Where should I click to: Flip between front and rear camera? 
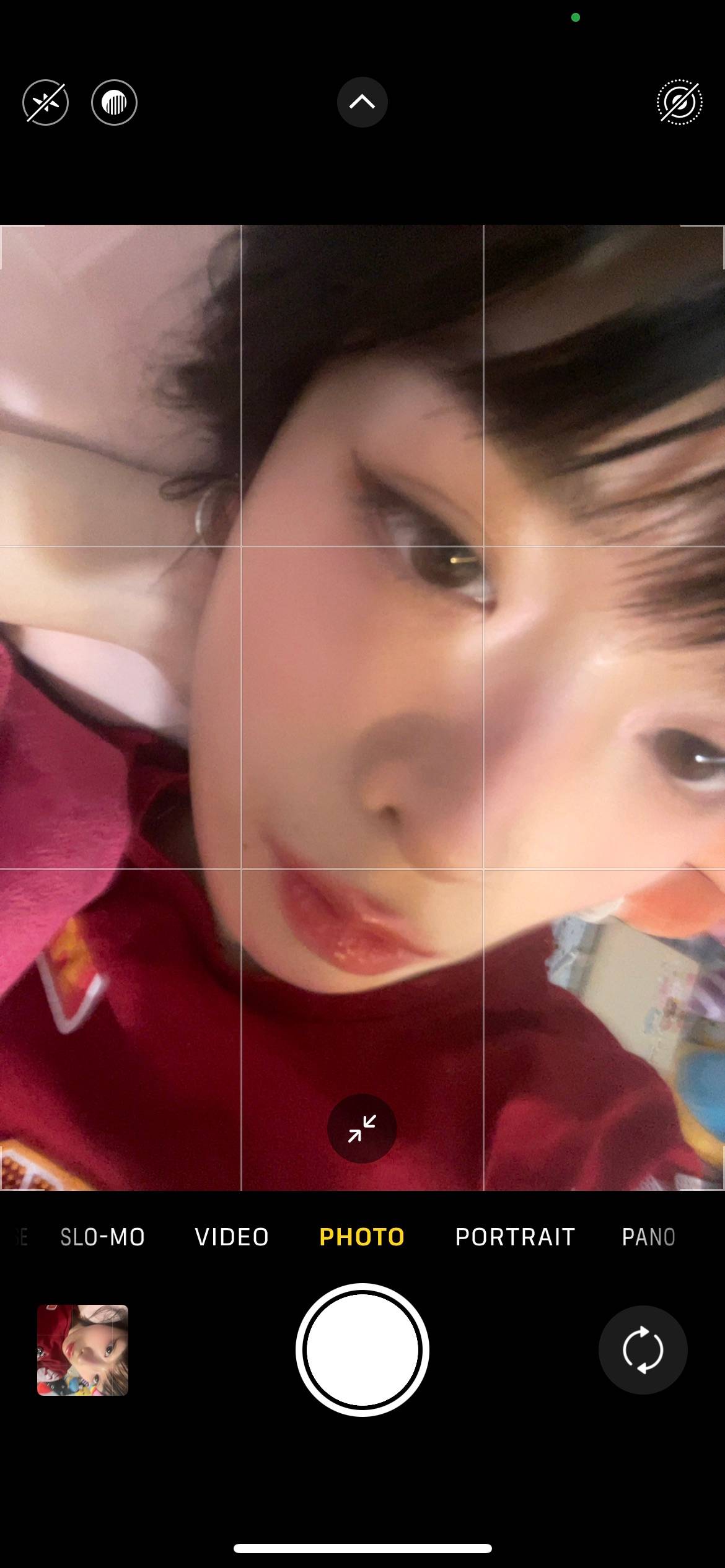pyautogui.click(x=643, y=1350)
